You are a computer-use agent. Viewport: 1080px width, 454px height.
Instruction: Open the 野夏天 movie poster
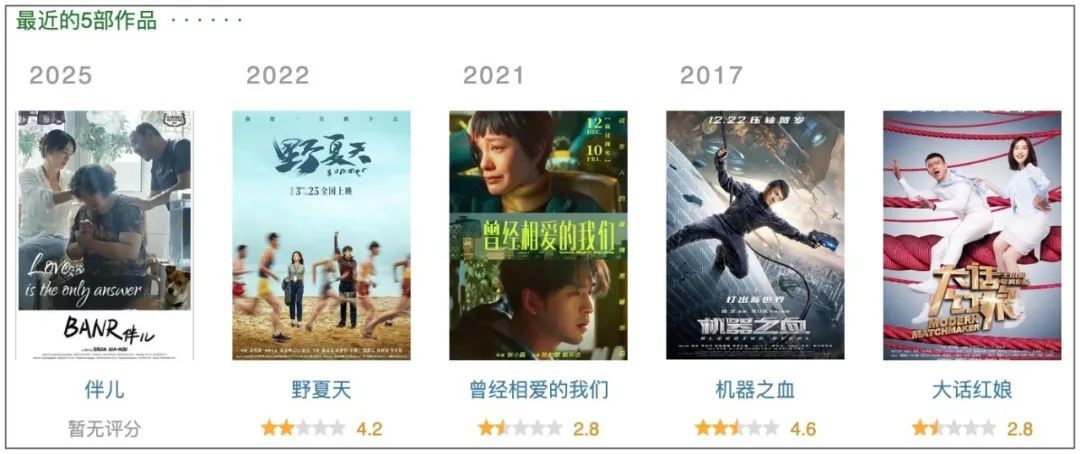321,235
